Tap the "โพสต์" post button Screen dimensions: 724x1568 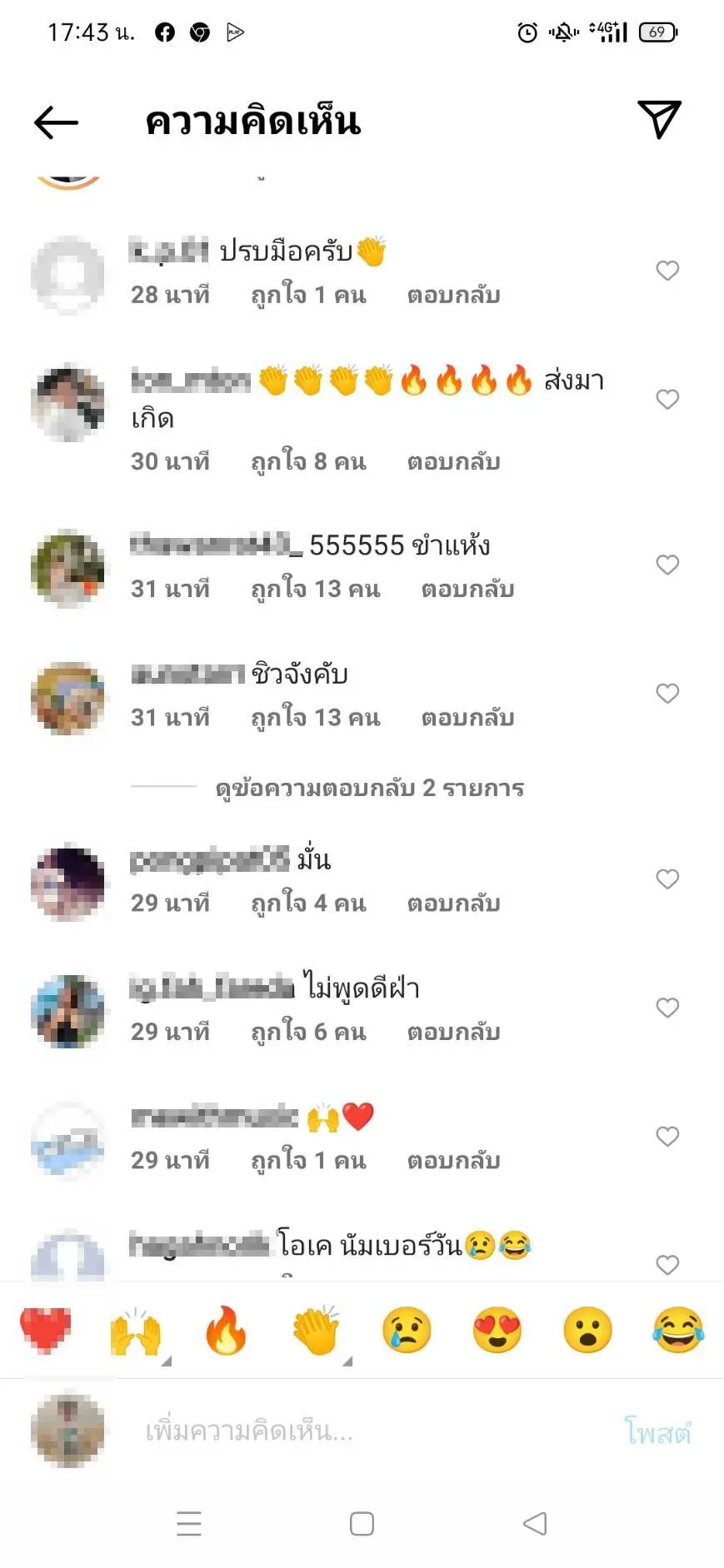tap(658, 1431)
